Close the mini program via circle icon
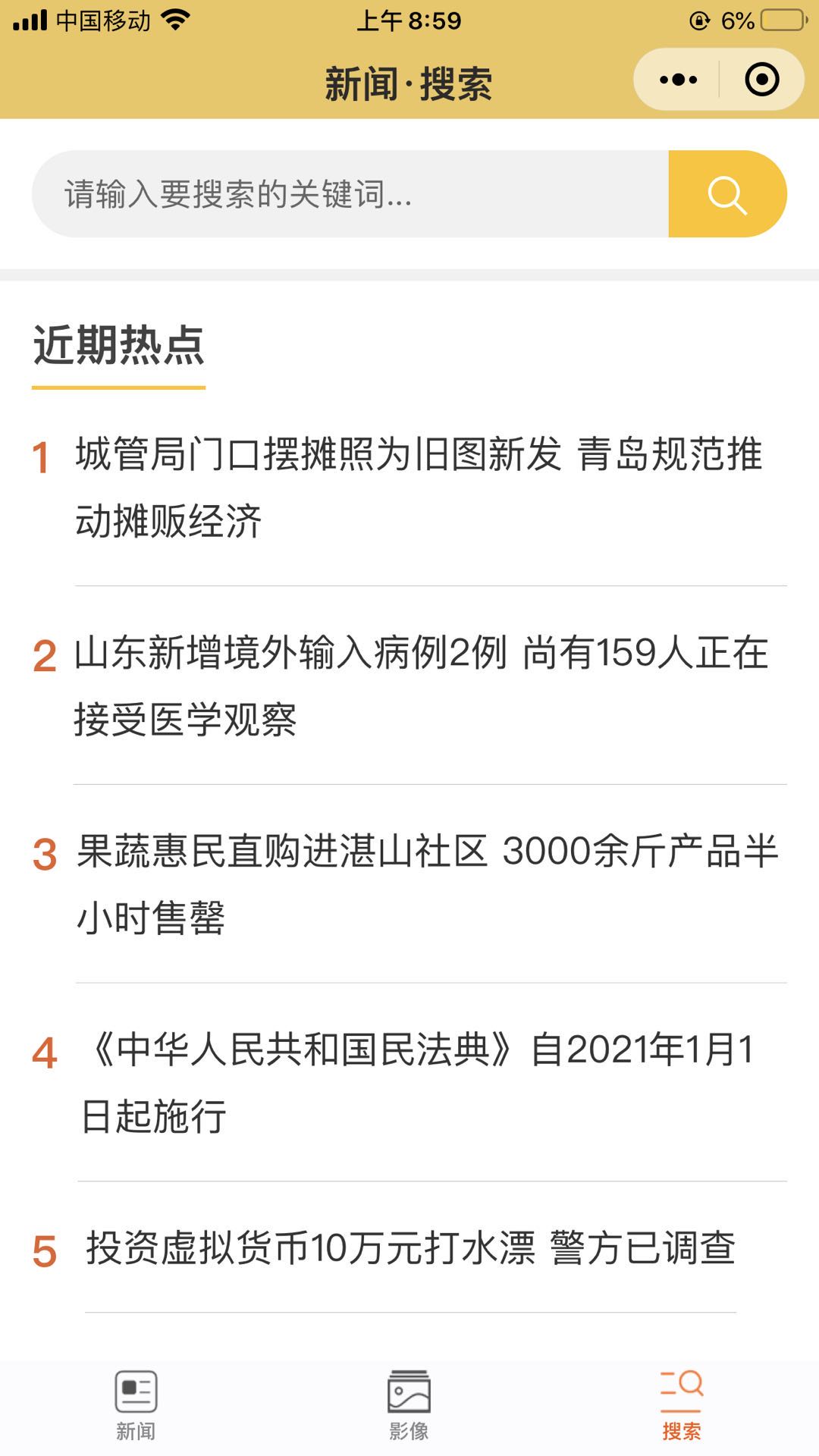819x1456 pixels. pos(761,80)
